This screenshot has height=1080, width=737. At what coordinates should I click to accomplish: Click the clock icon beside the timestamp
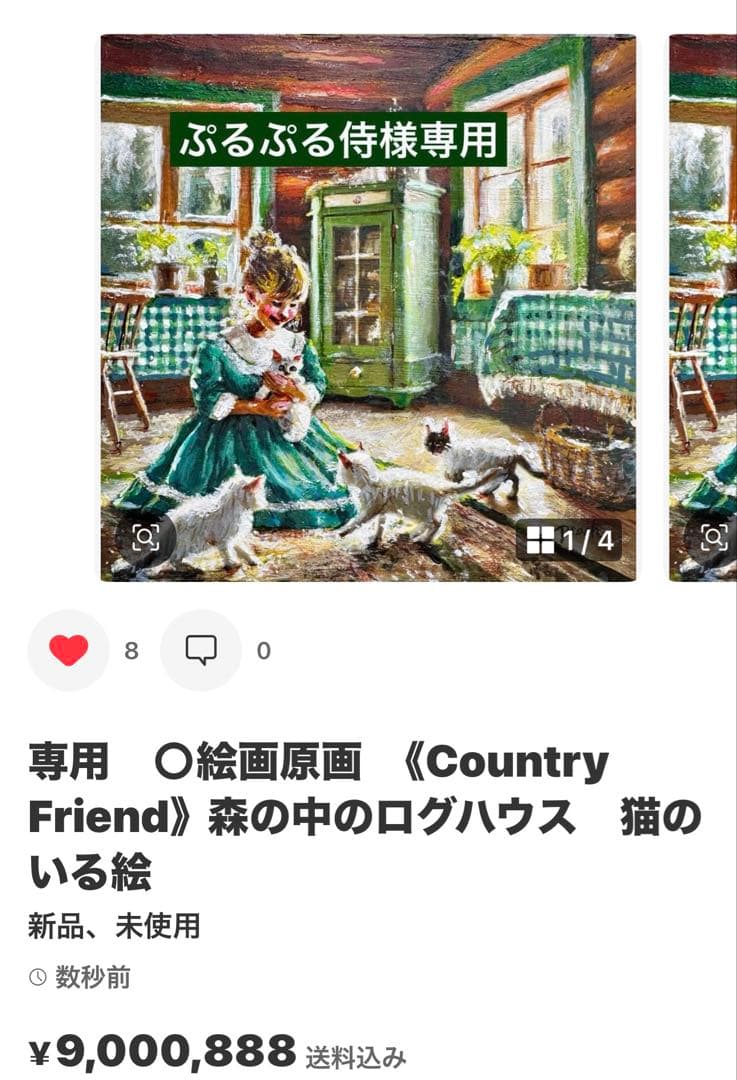coord(37,976)
